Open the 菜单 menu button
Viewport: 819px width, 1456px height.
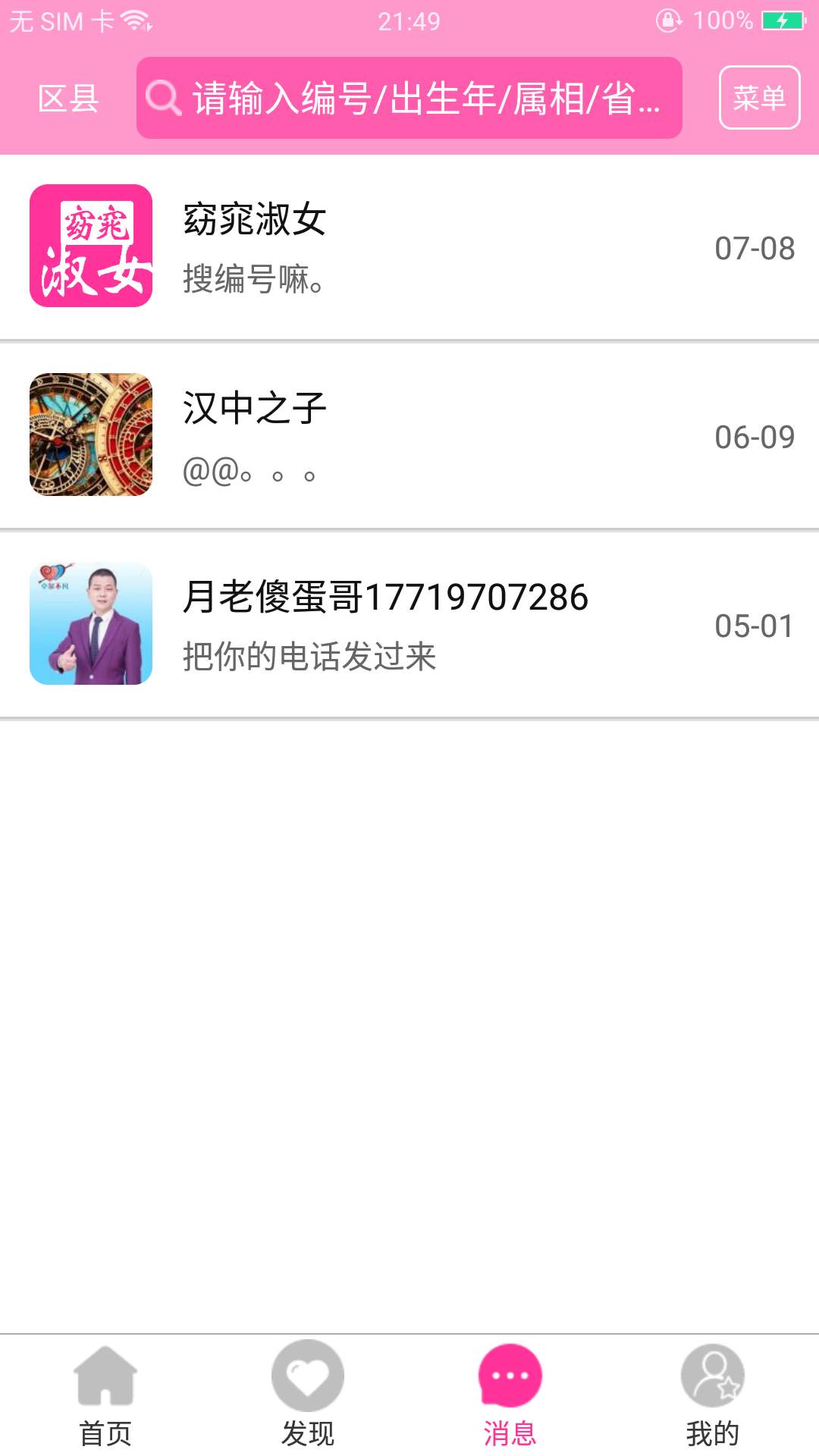pyautogui.click(x=759, y=98)
